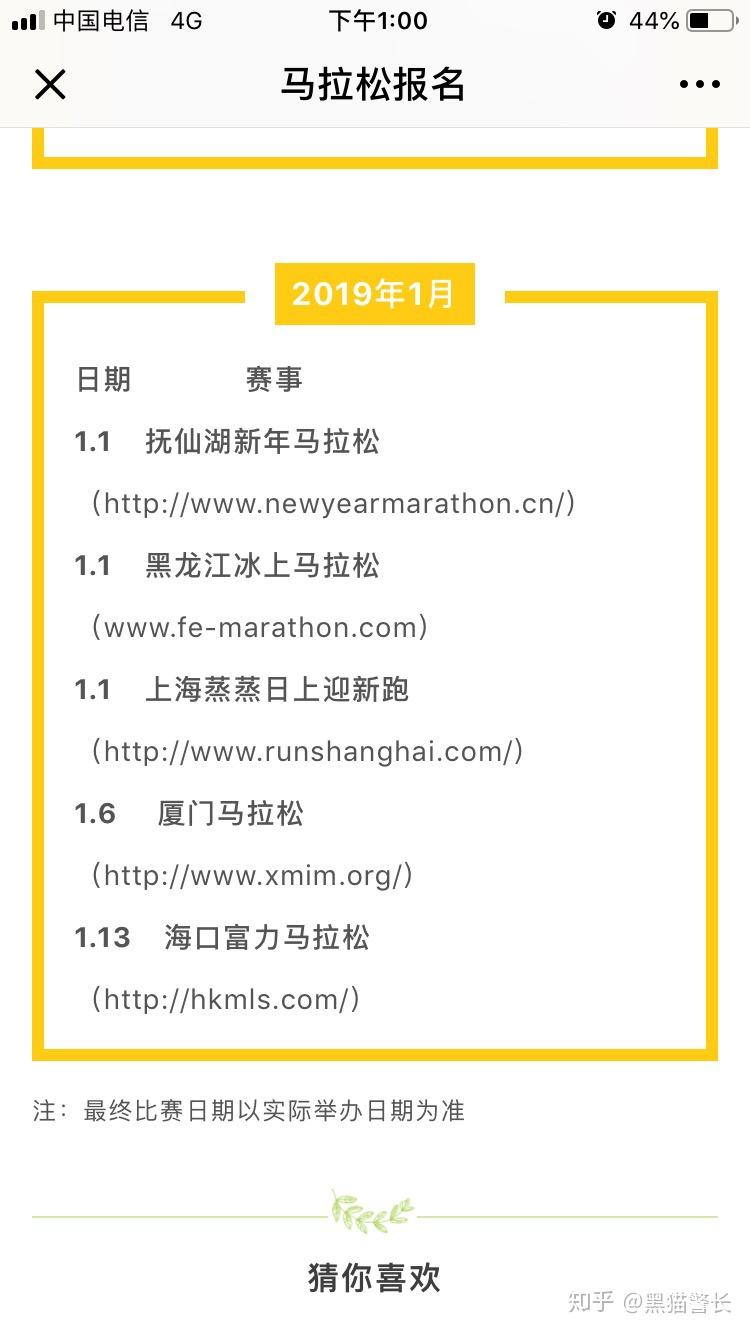Tap the 马拉松报名 title
750x1334 pixels.
(375, 85)
